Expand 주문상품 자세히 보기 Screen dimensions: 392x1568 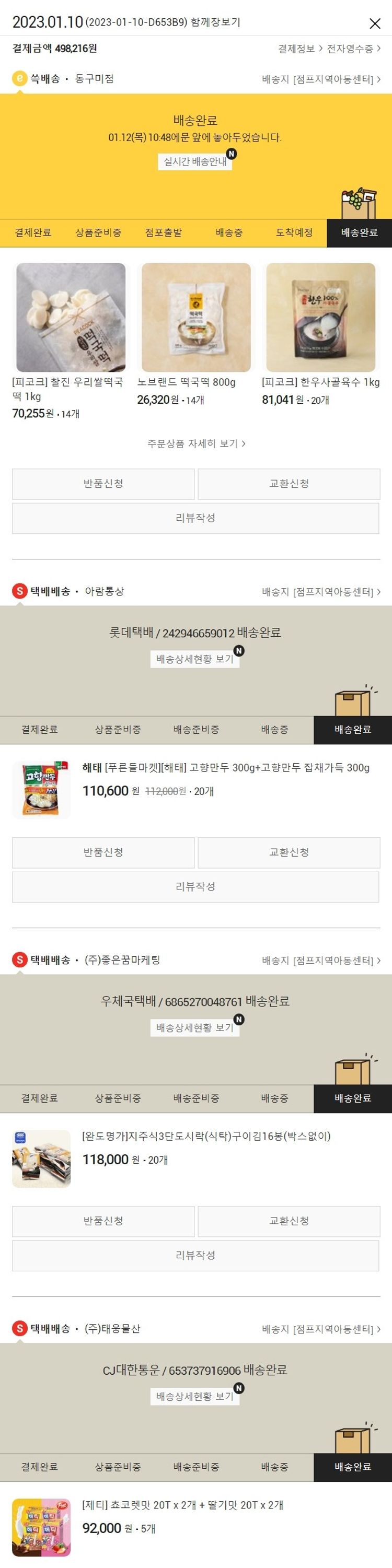196,443
